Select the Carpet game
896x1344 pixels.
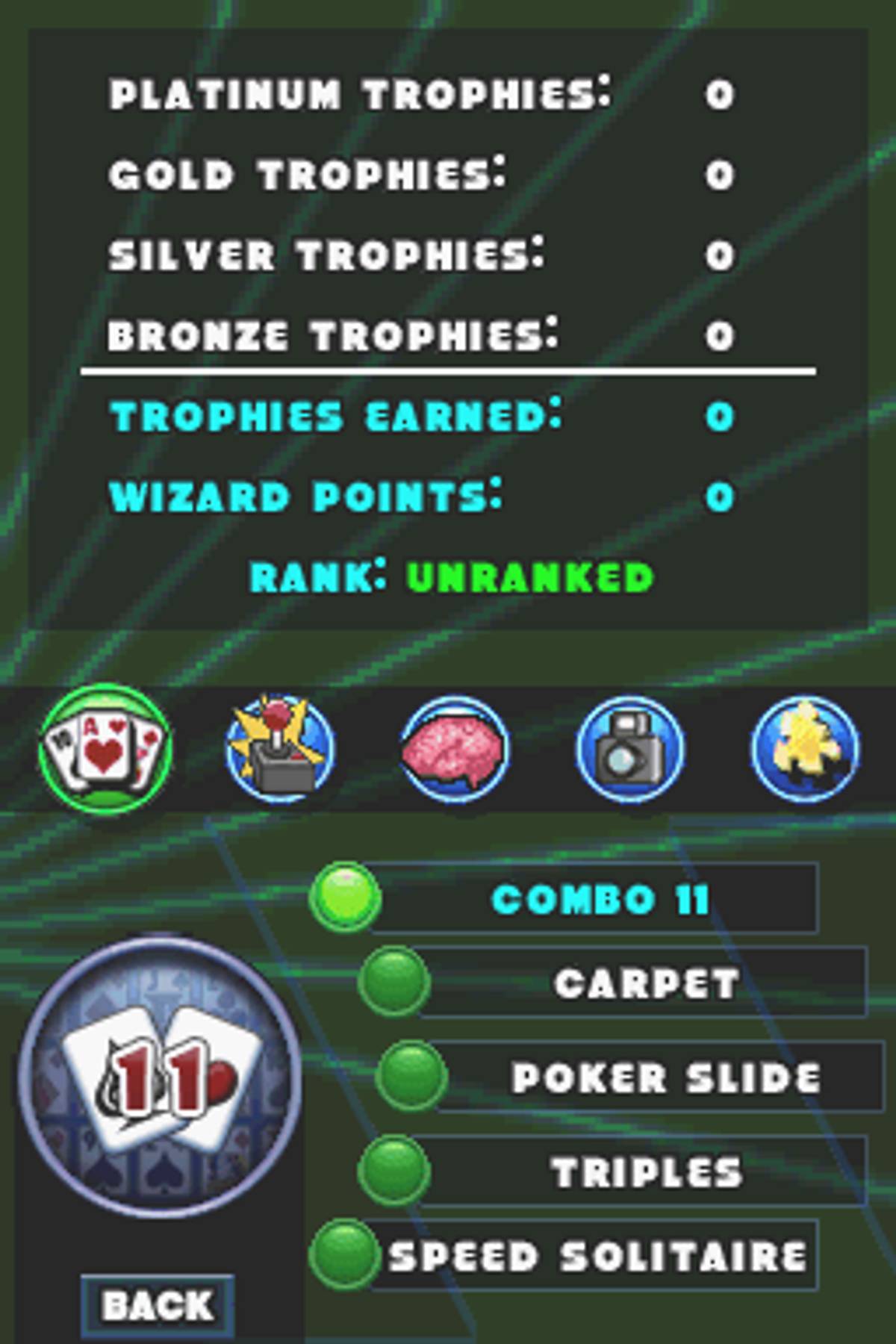coord(644,983)
